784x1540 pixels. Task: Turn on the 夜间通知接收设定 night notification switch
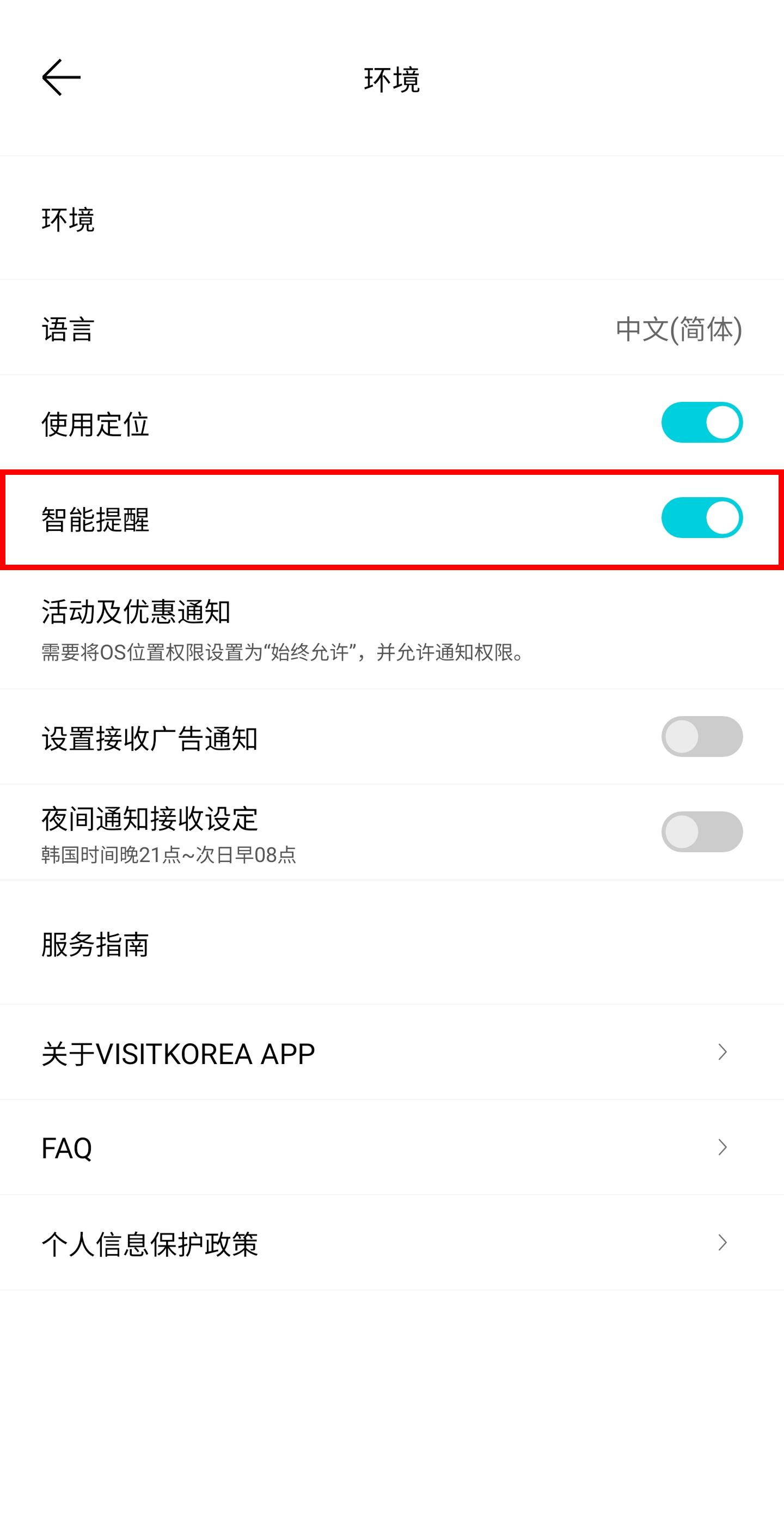(x=702, y=831)
